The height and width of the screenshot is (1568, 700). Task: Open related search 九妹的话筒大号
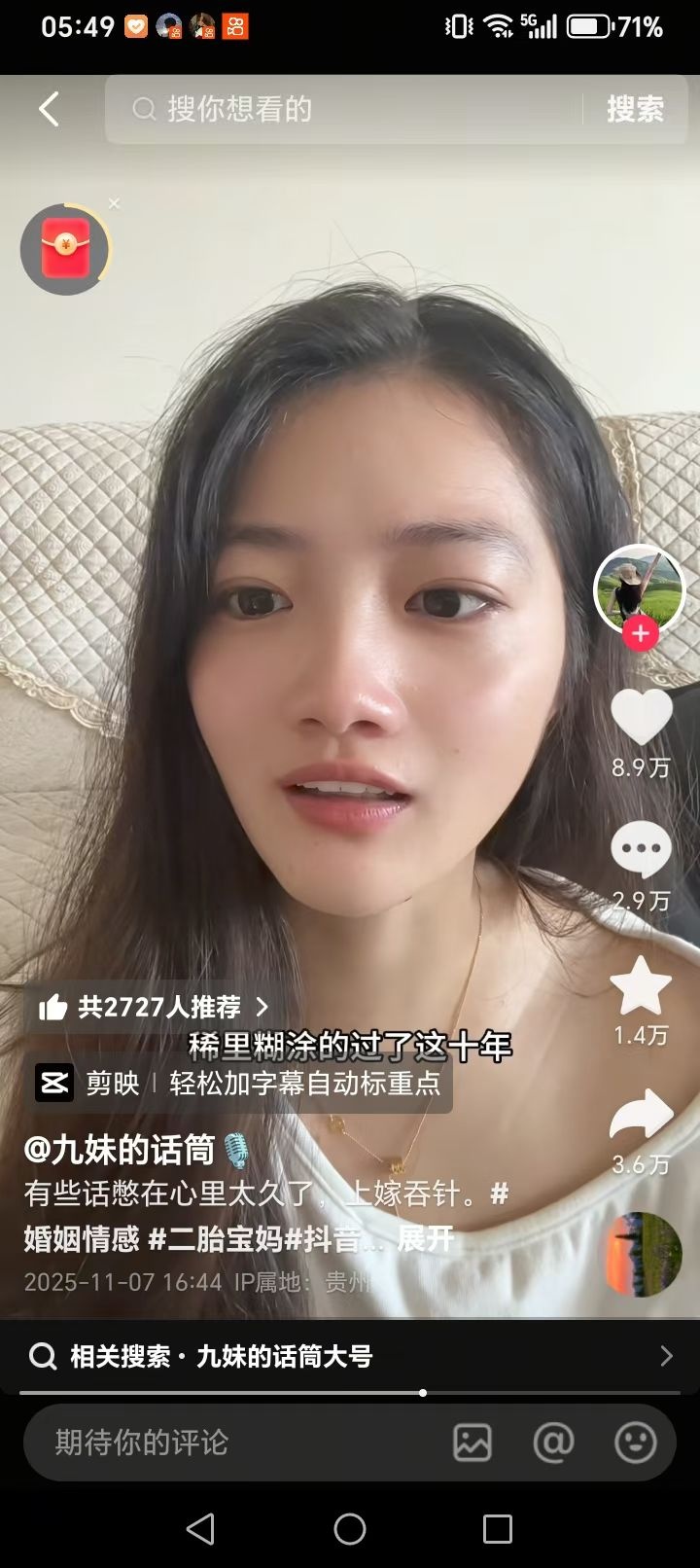click(x=350, y=1356)
